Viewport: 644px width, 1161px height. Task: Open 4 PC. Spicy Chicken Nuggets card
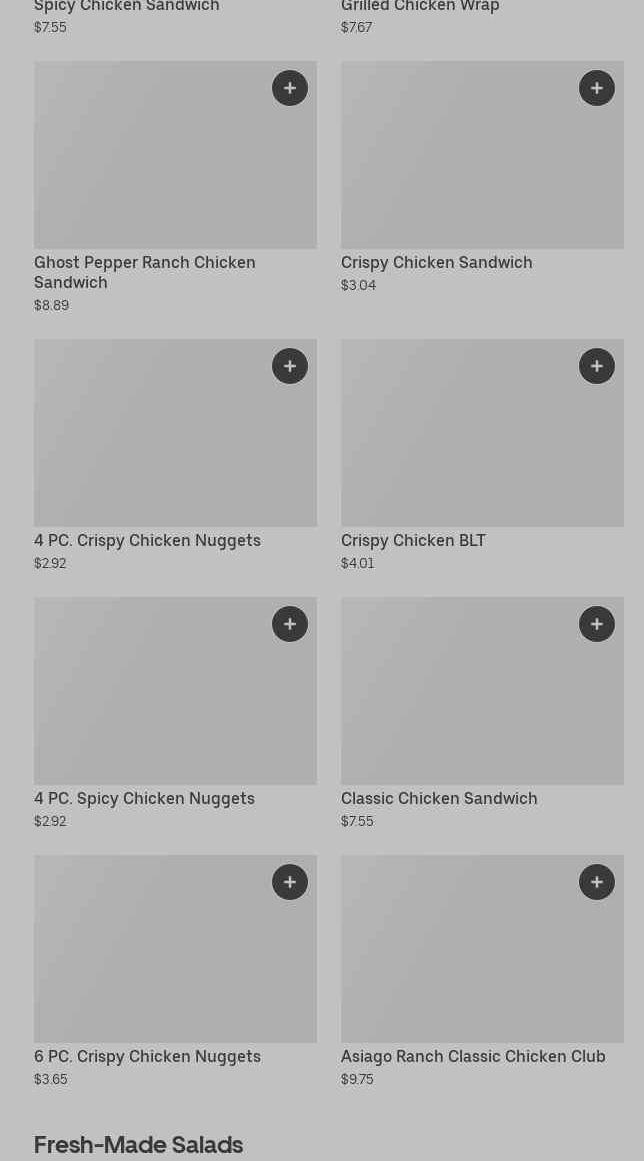coord(175,714)
